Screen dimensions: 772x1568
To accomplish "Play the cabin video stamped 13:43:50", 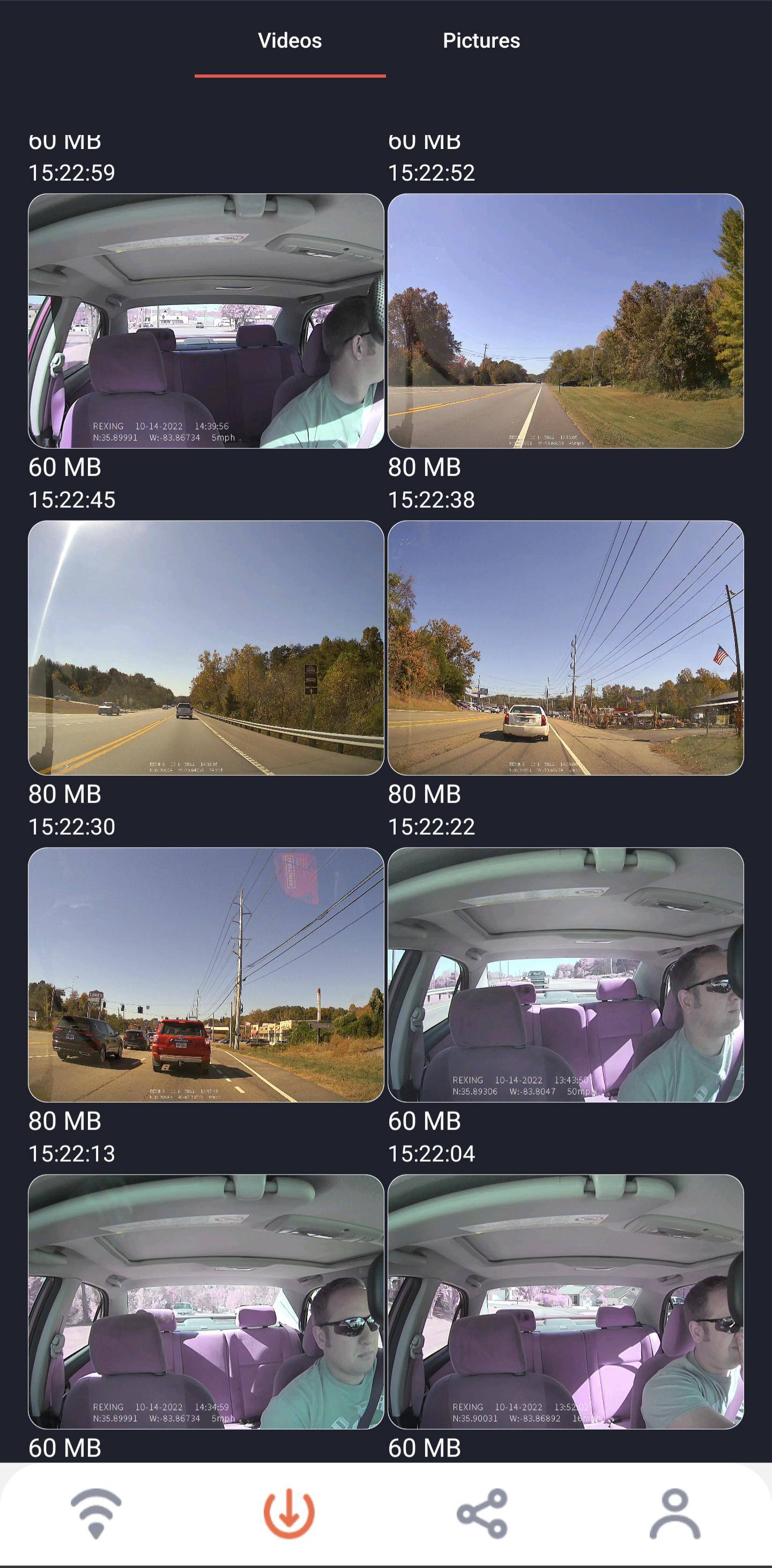I will (x=565, y=975).
